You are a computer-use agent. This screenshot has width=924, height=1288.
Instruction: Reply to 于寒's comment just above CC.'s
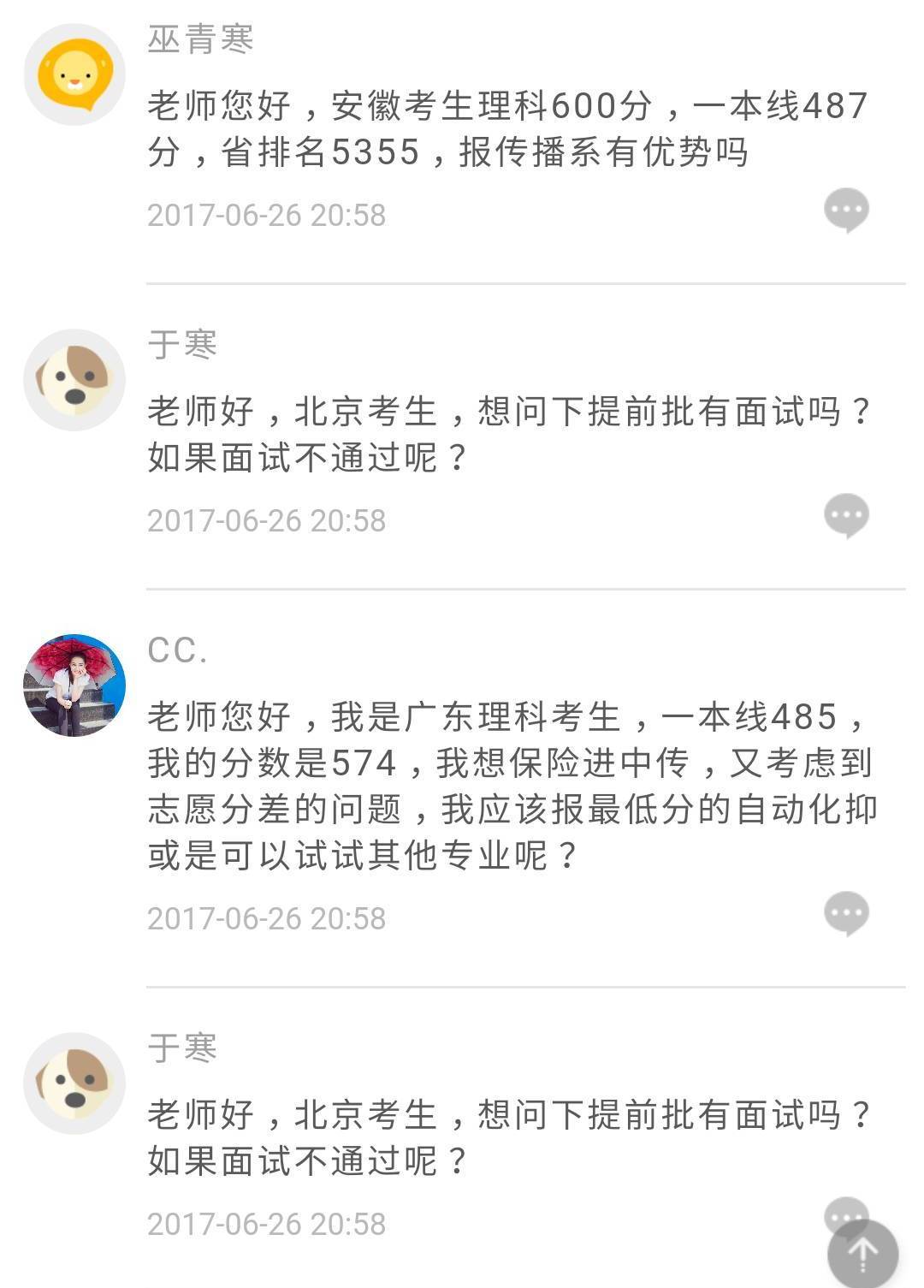pyautogui.click(x=845, y=515)
